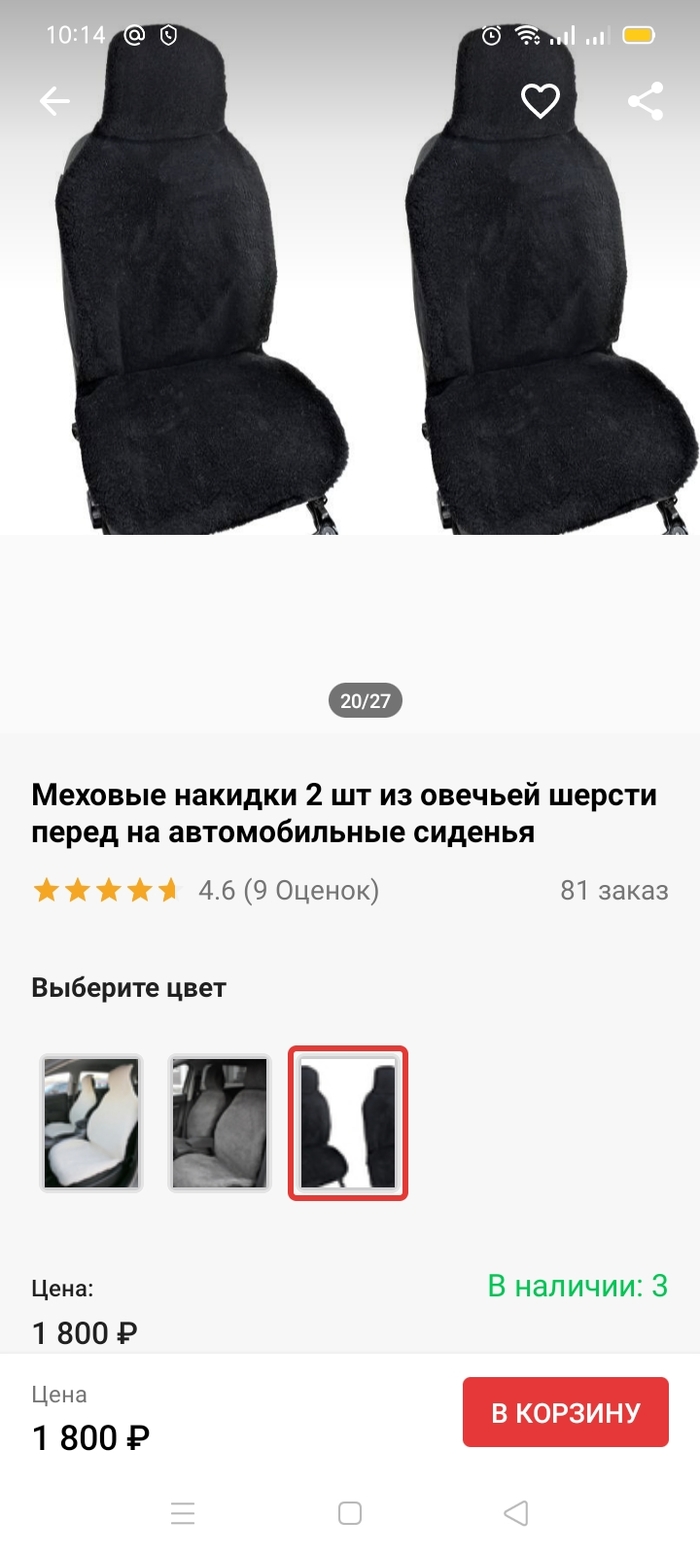Viewport: 700px width, 1556px height.
Task: Open recent apps from navigation bar
Action: click(x=183, y=1513)
